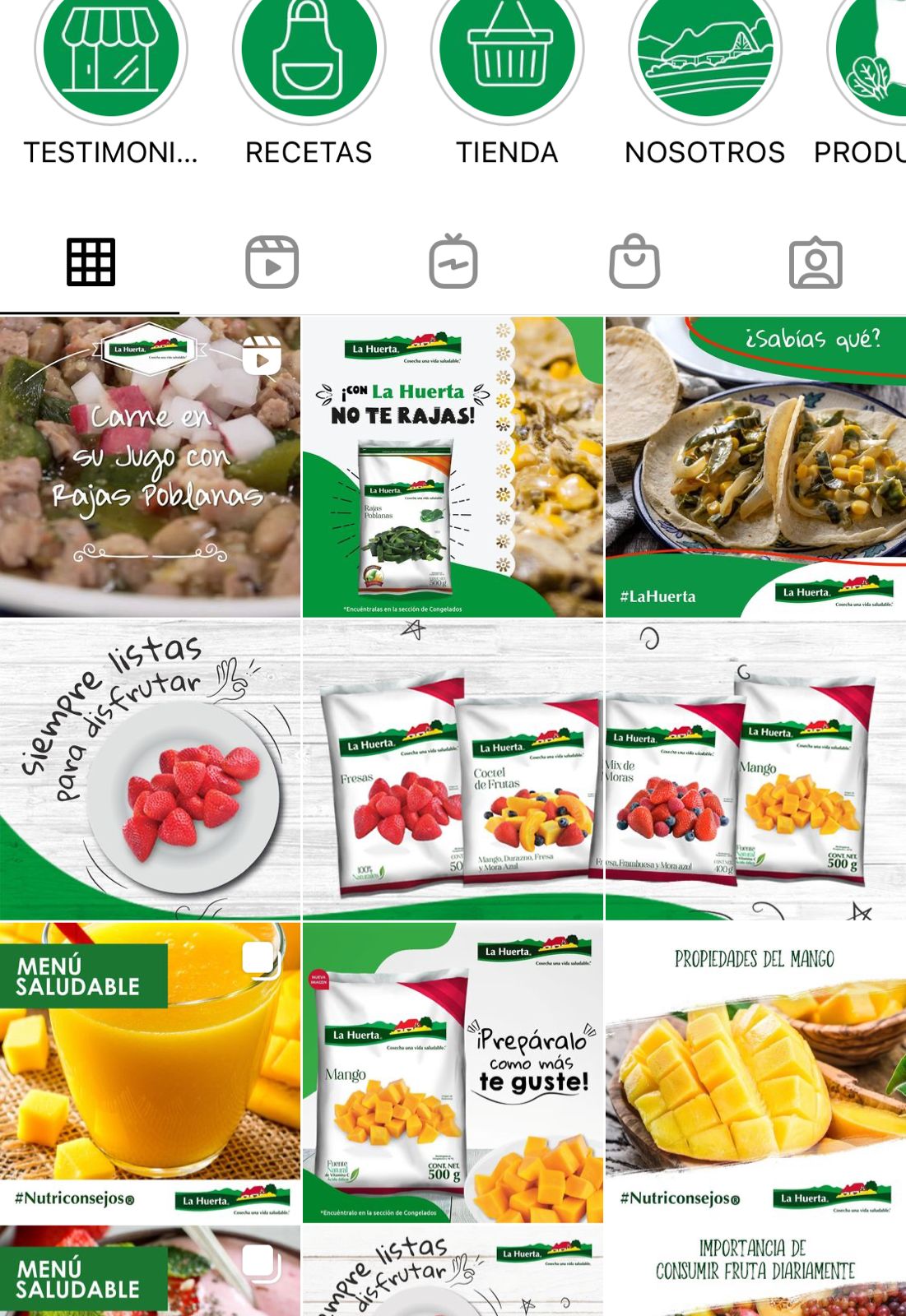This screenshot has height=1316, width=906.
Task: Switch to the tagged photos tab
Action: point(815,262)
